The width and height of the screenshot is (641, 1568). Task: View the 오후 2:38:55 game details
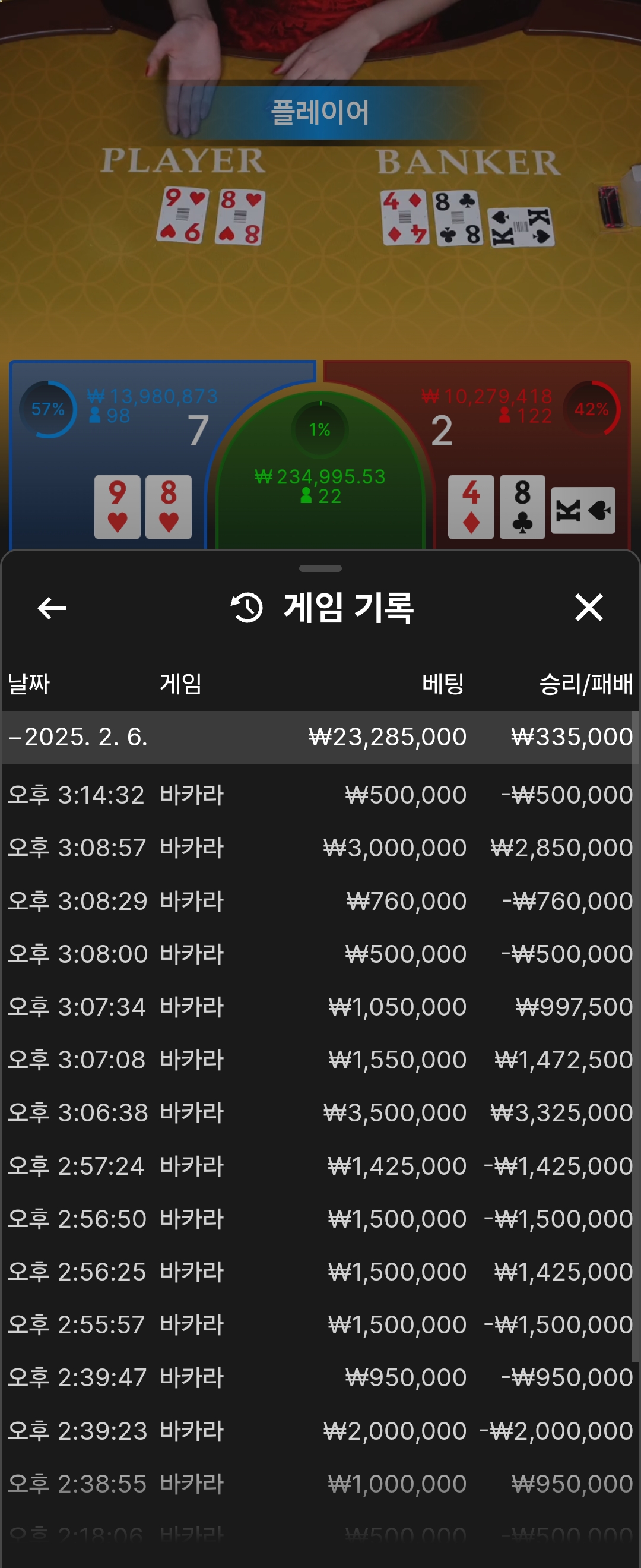click(320, 1484)
